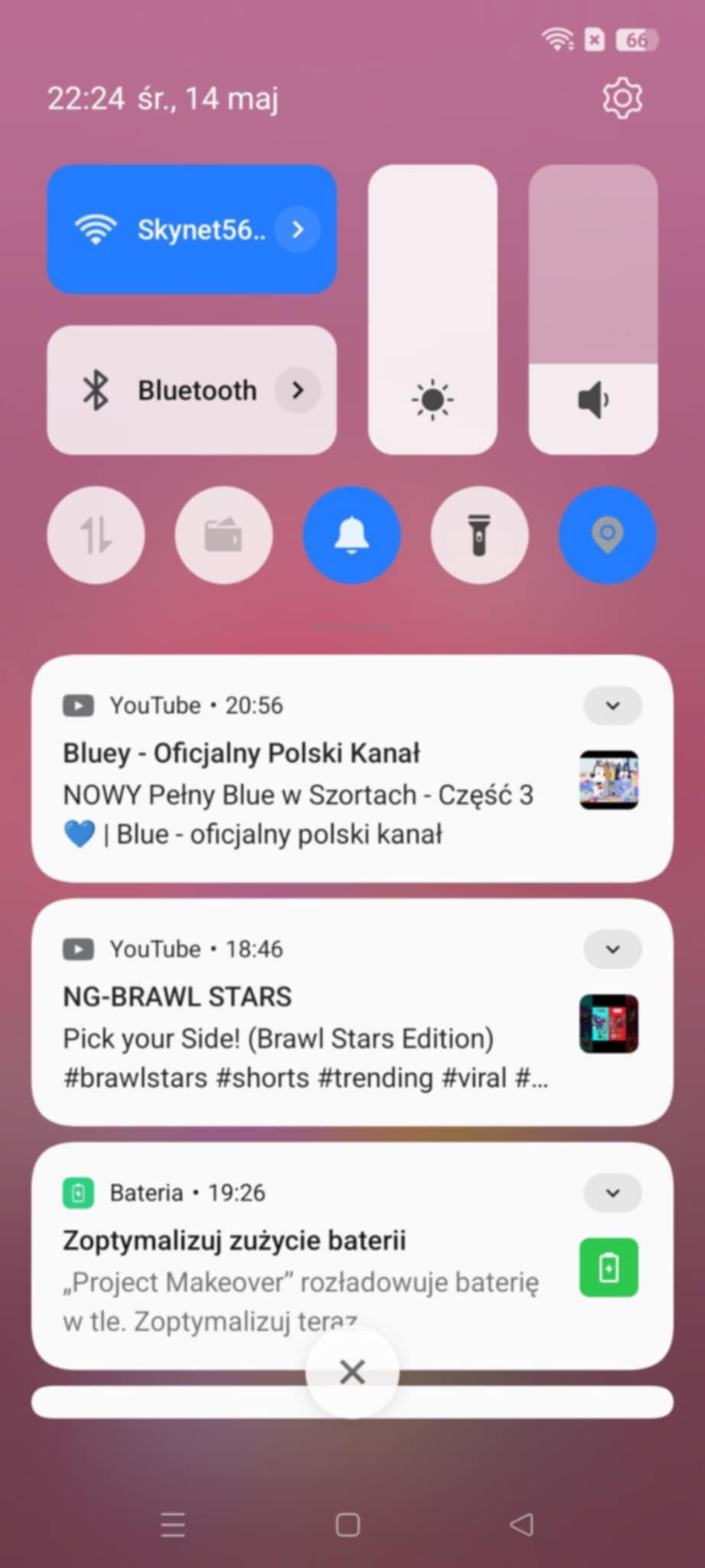Open Wi-Fi network list arrow
Image resolution: width=705 pixels, height=1568 pixels.
[298, 229]
